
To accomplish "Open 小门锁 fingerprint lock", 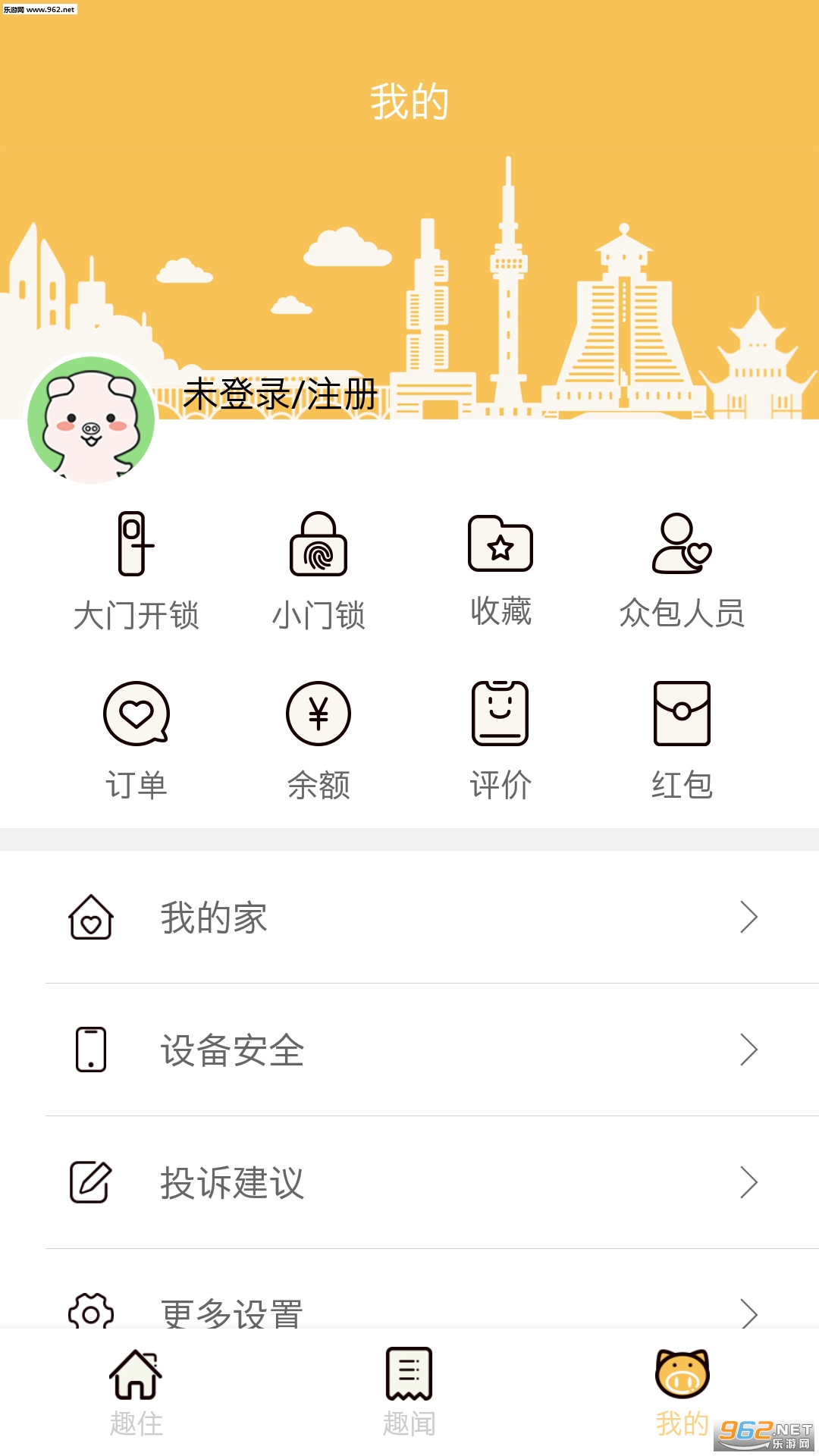I will coord(318,573).
